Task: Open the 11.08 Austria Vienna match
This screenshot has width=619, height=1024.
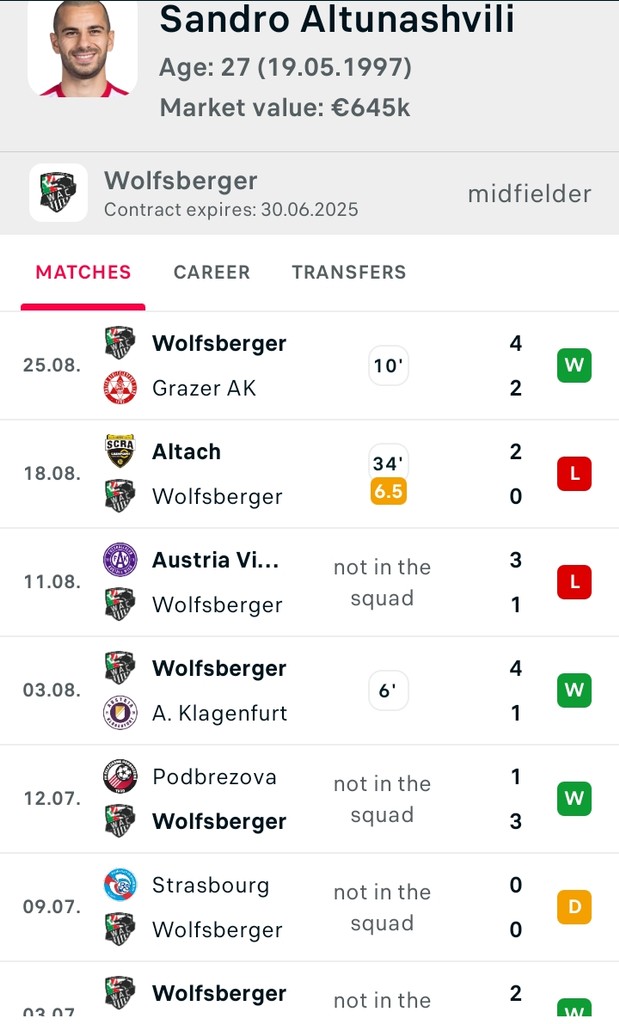Action: tap(309, 582)
